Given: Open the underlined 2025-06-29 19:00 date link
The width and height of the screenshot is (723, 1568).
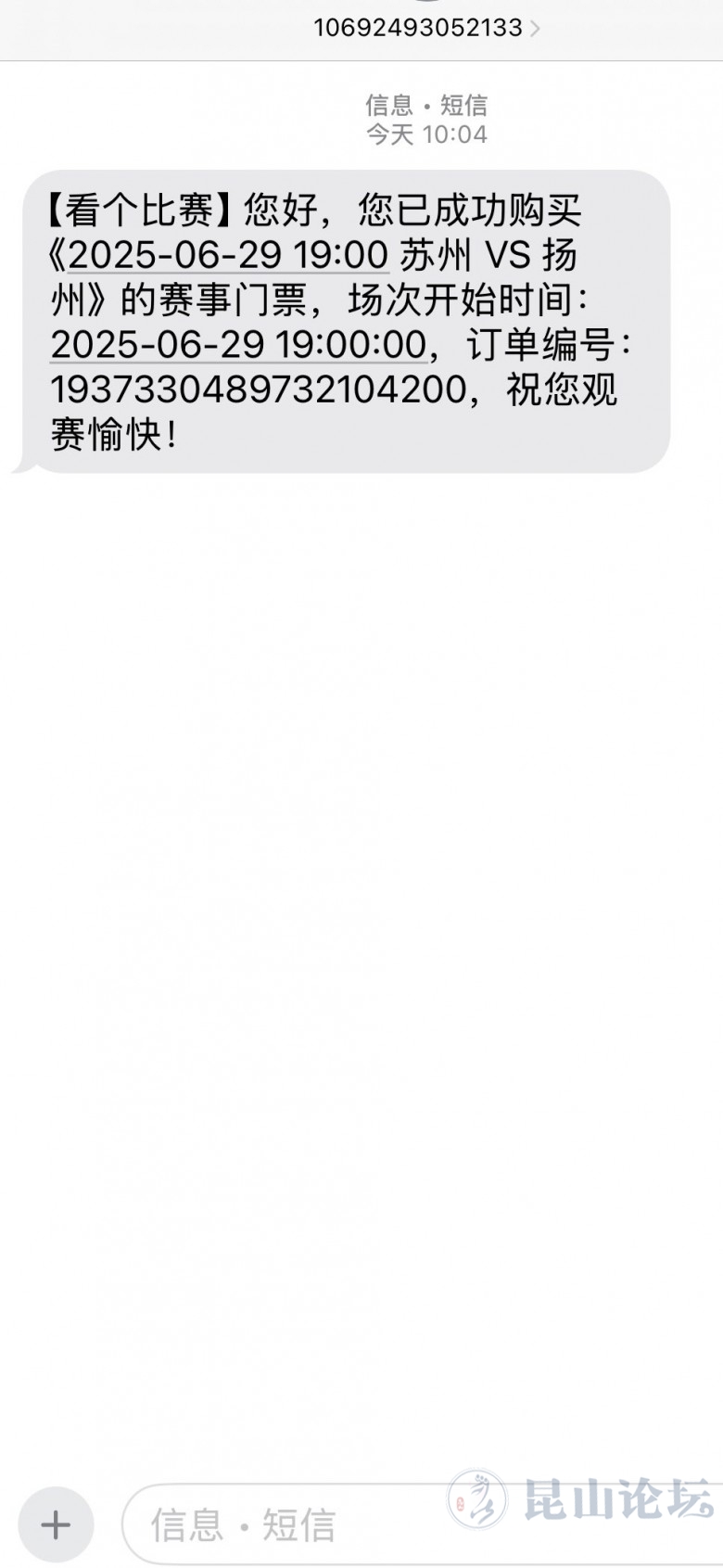Looking at the screenshot, I should pyautogui.click(x=228, y=254).
